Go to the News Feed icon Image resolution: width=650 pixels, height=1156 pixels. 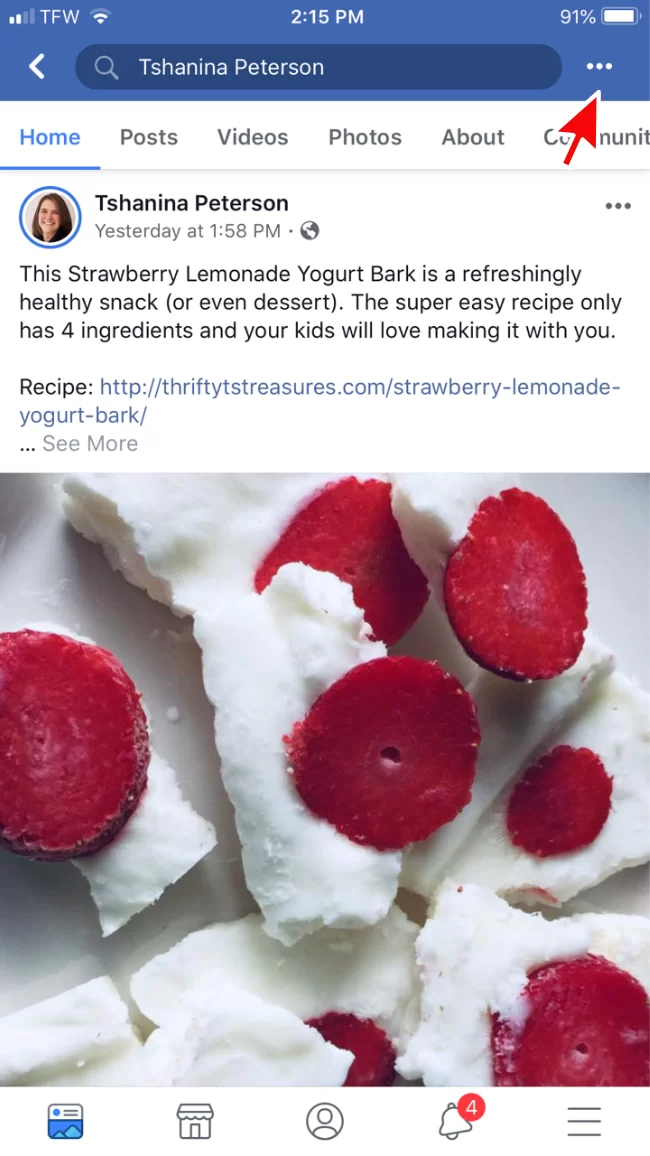[x=66, y=1121]
